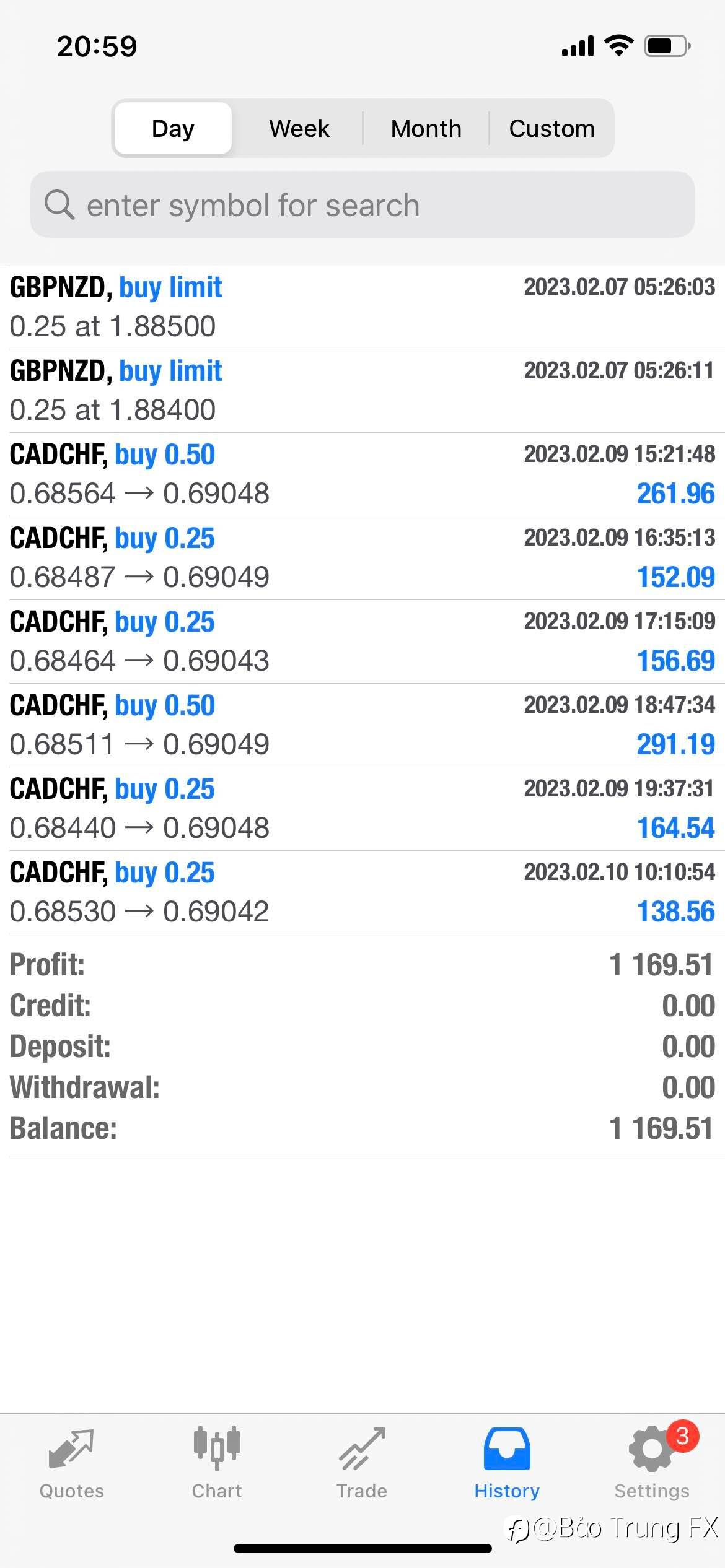Tap the History tab
Viewport: 725px width, 1568px height.
[x=507, y=1464]
